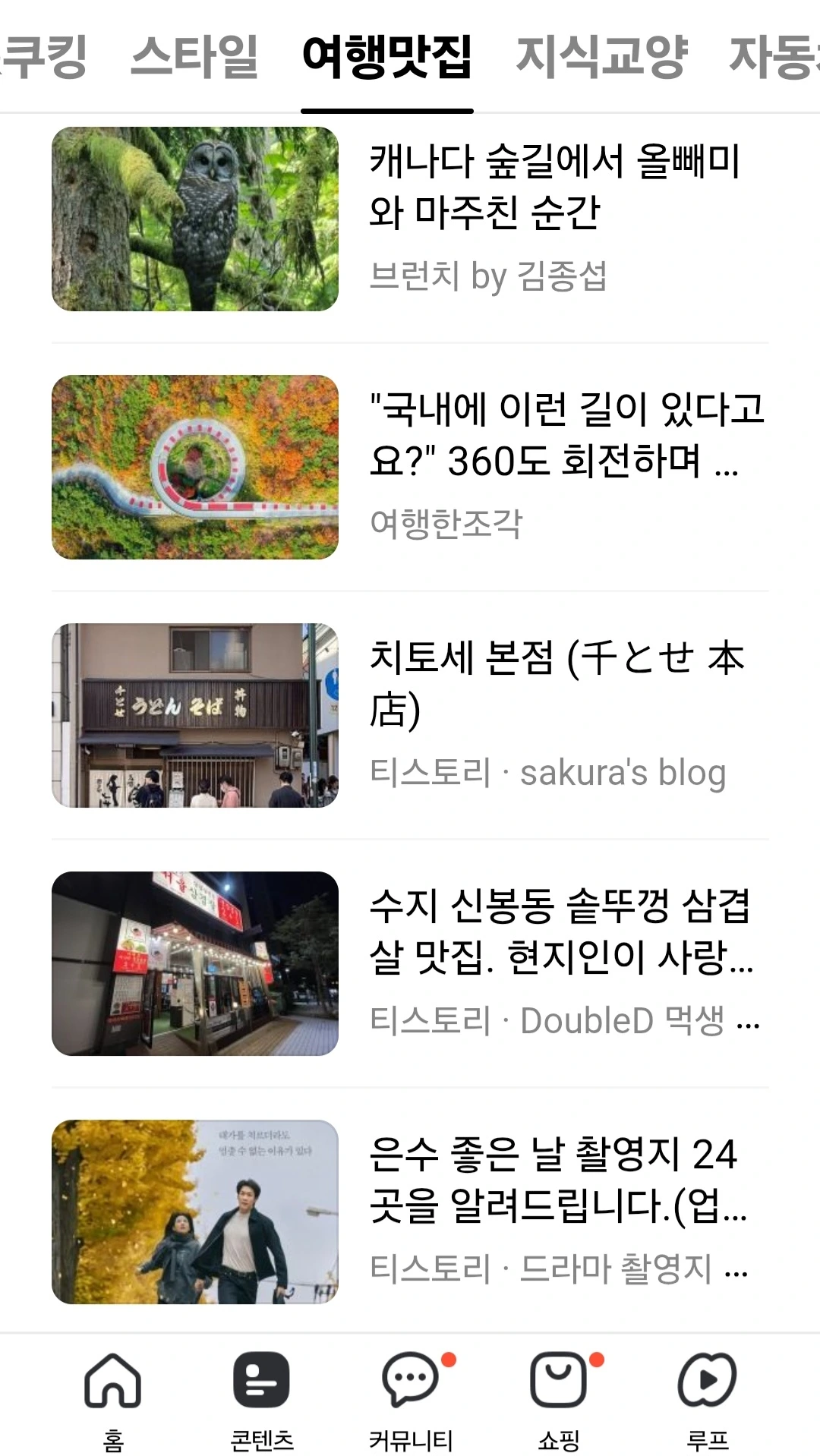Open the 치토세 본점 blog post
The height and width of the screenshot is (1456, 820).
[x=557, y=683]
